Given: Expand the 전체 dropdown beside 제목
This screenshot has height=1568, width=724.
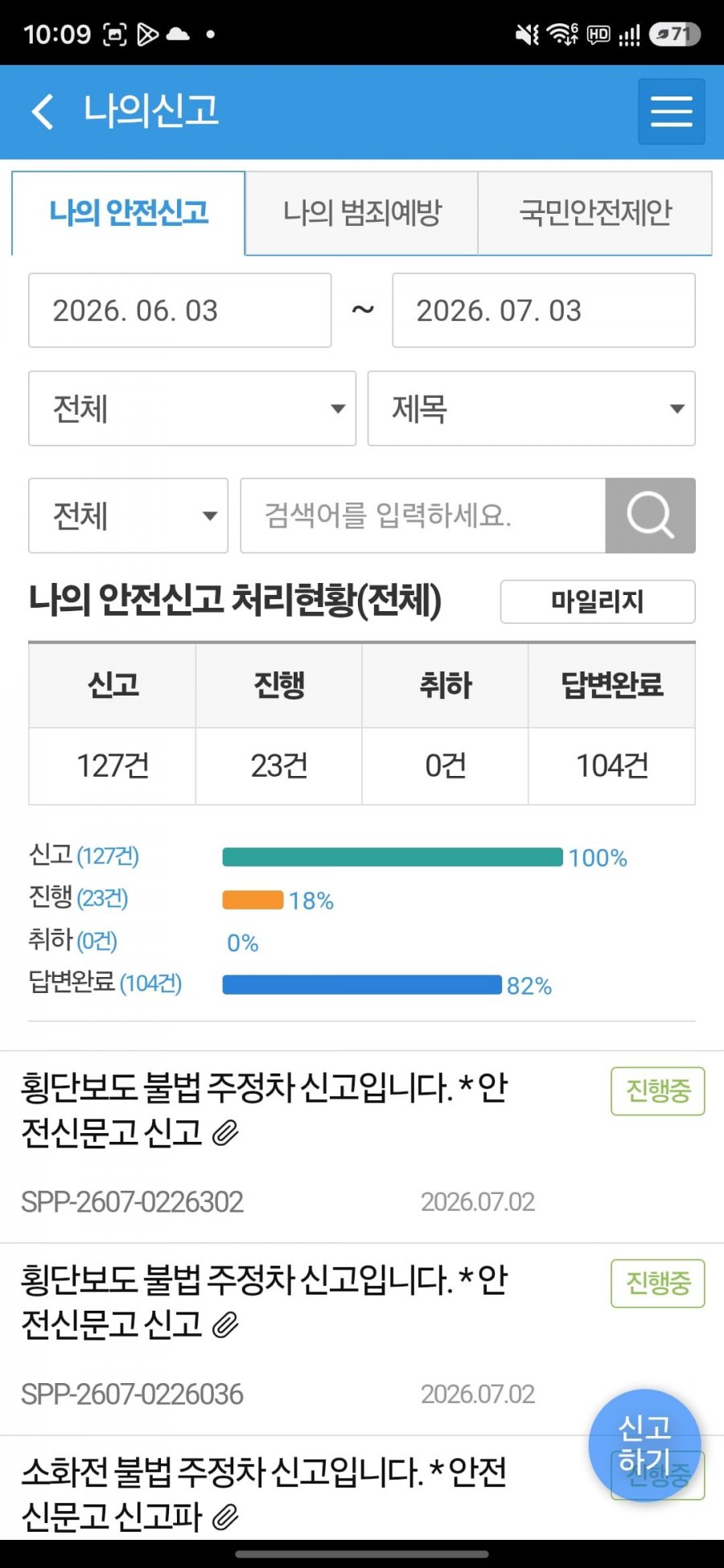Looking at the screenshot, I should point(192,408).
